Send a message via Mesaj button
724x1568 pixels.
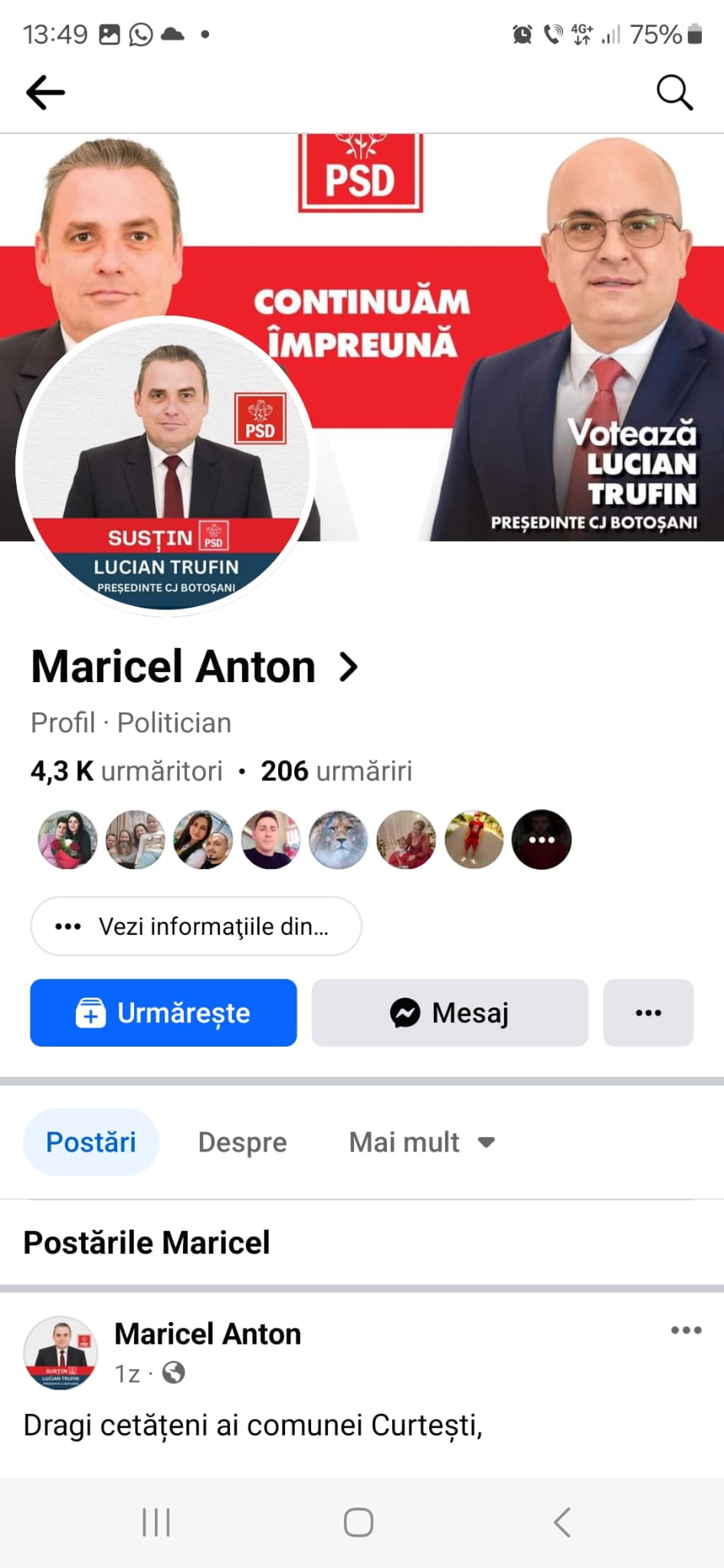[450, 1013]
